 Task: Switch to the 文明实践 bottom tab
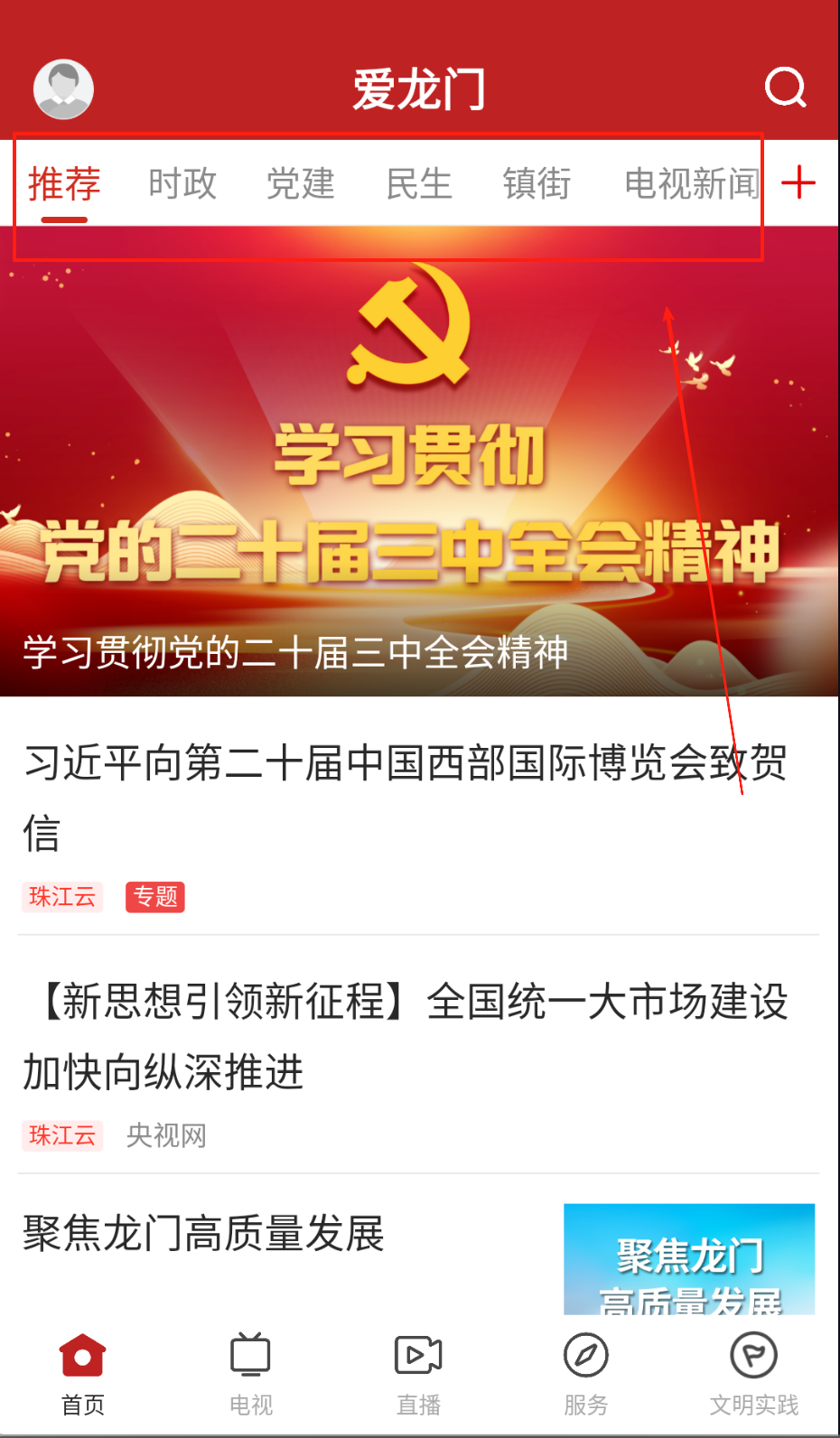coord(754,1373)
